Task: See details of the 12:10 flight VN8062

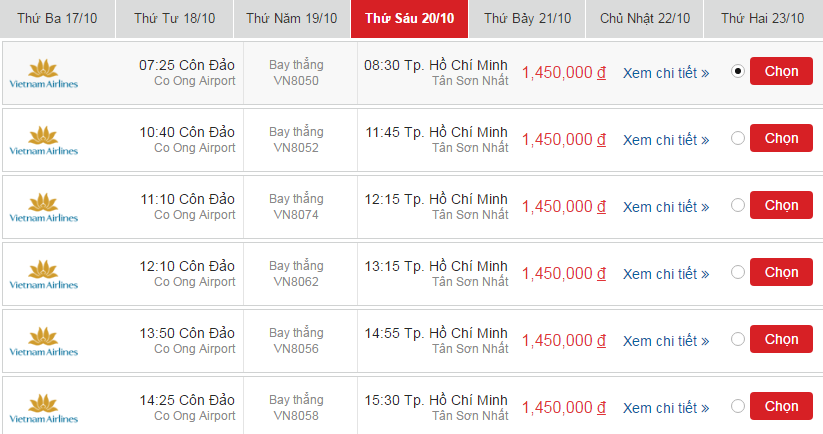Action: pyautogui.click(x=666, y=273)
